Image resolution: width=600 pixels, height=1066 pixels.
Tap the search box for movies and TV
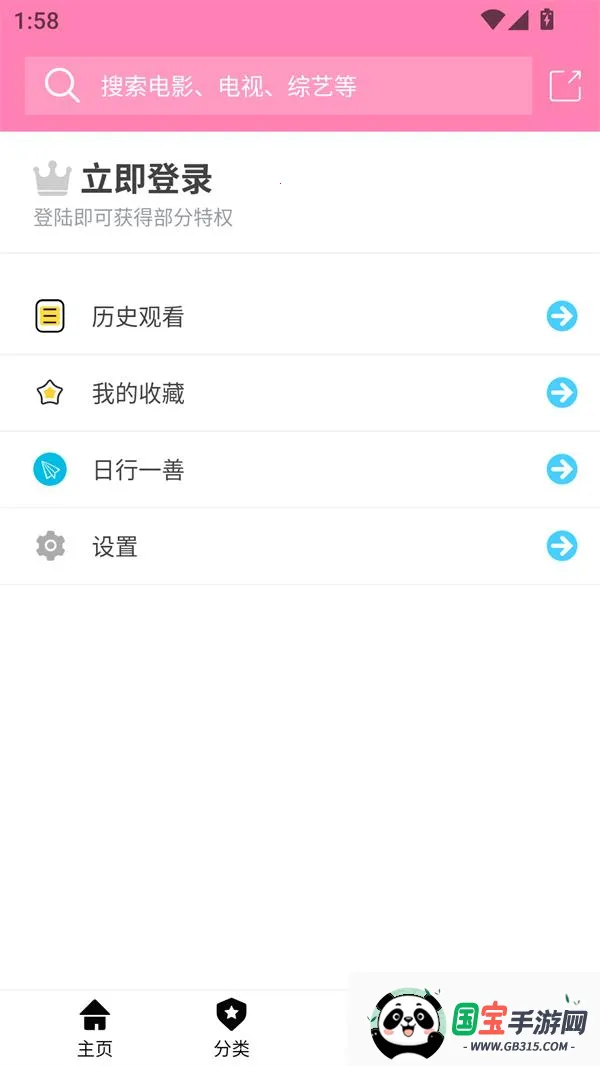(278, 86)
